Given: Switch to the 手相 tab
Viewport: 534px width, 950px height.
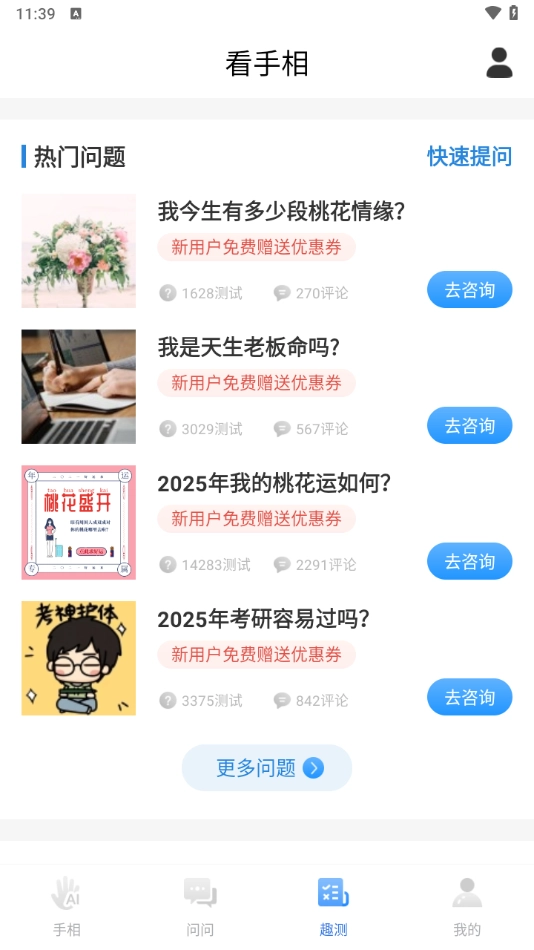Looking at the screenshot, I should (67, 906).
